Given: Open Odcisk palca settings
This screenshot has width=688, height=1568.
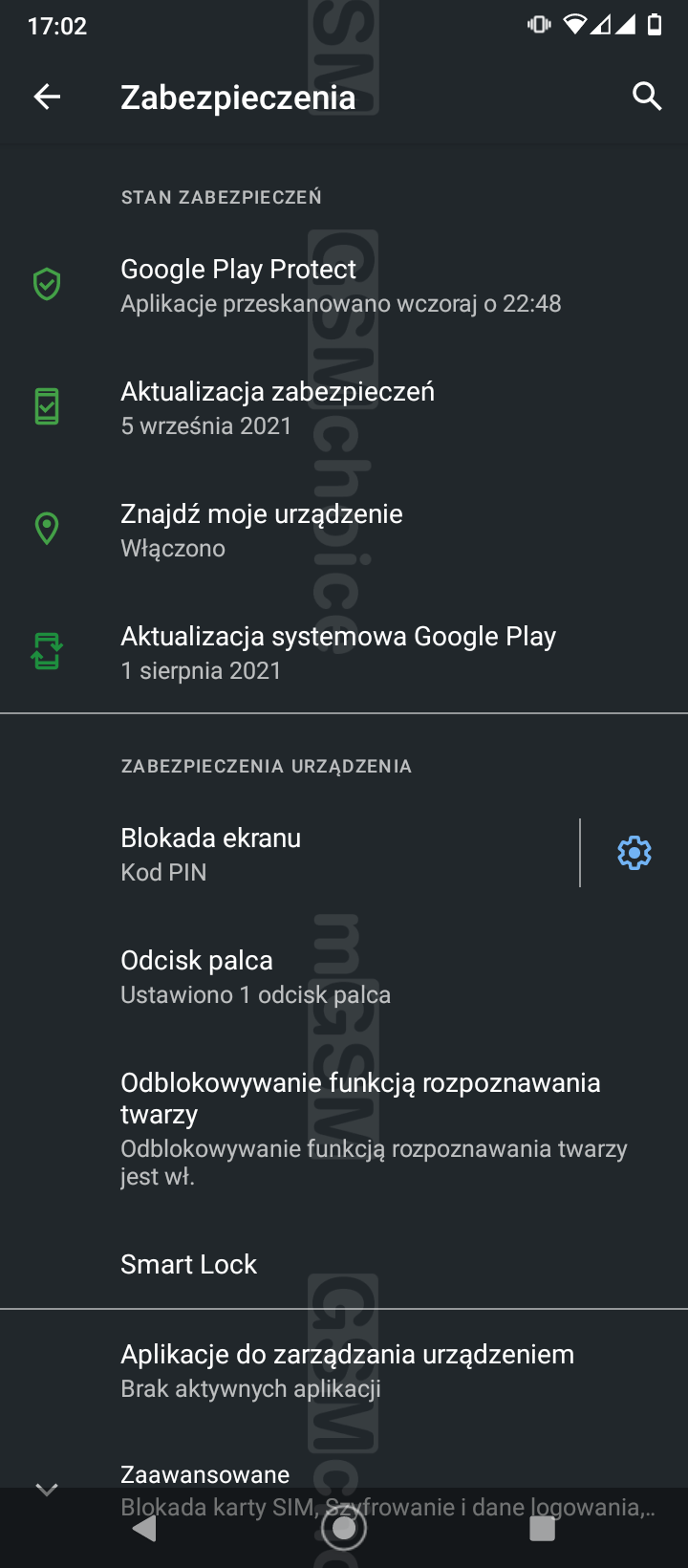Looking at the screenshot, I should pyautogui.click(x=255, y=976).
